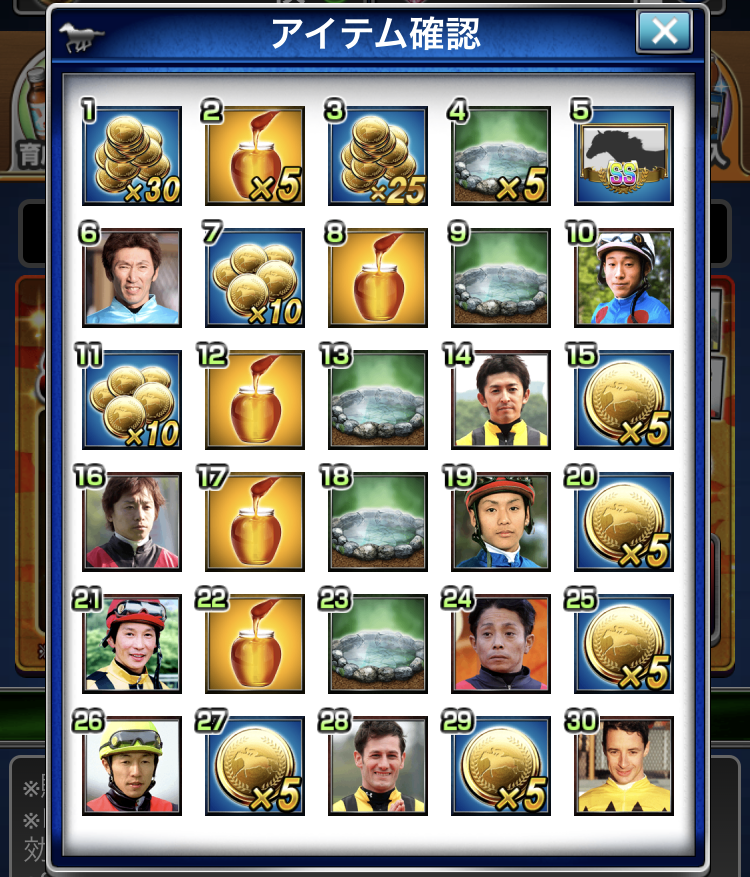The width and height of the screenshot is (750, 877).
Task: Open the jockey portrait numbered 30
Action: 624,766
